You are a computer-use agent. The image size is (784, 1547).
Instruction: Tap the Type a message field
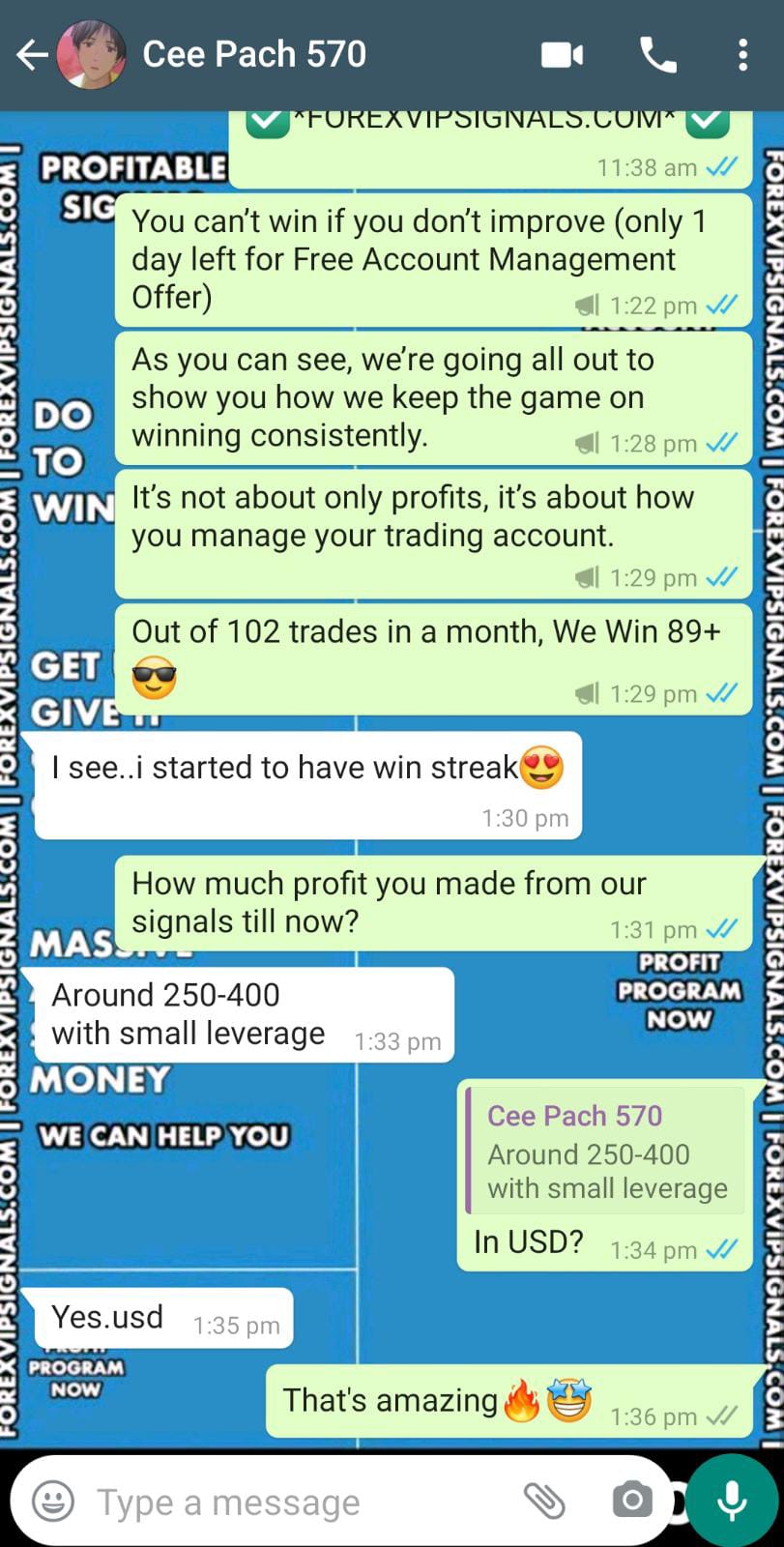coord(290,1502)
